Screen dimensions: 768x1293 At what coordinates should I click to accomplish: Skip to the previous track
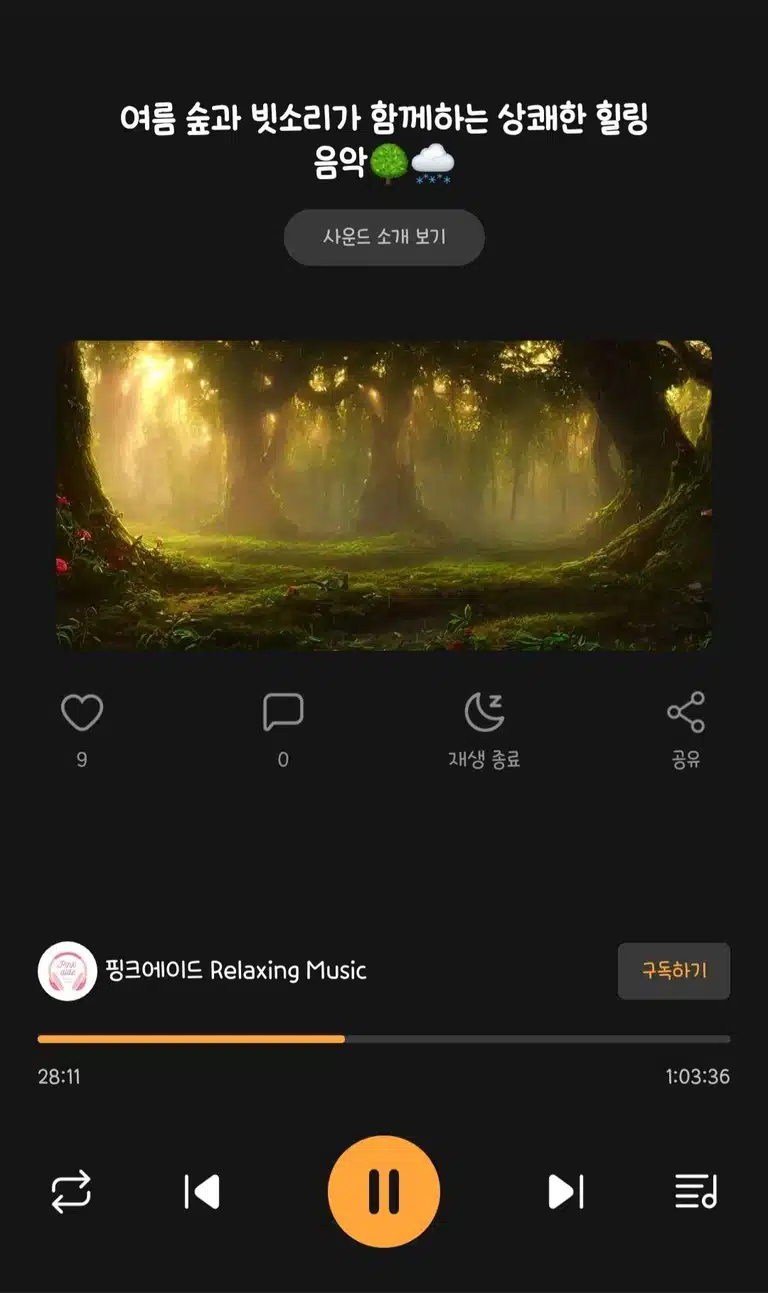pos(202,1192)
